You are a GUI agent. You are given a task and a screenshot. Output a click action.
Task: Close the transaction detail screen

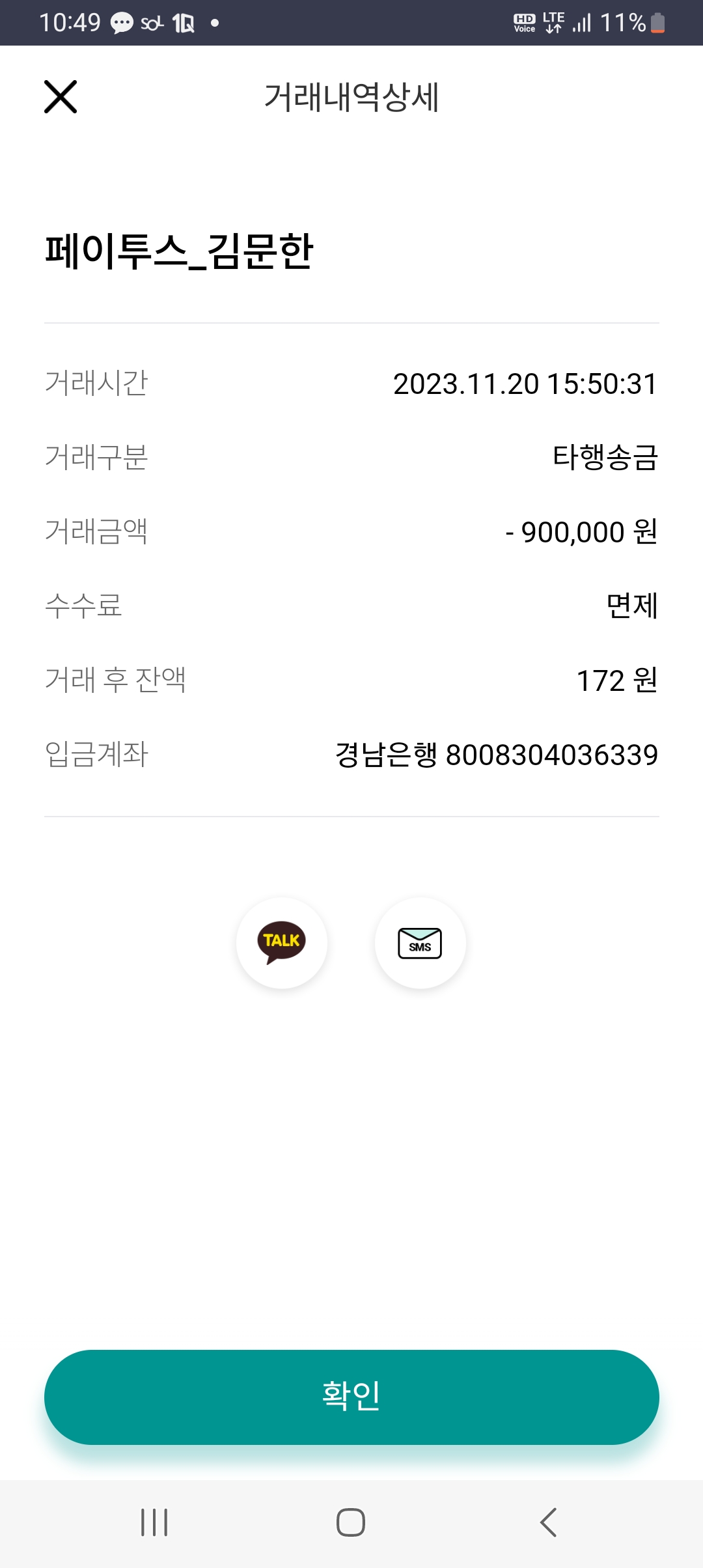(x=61, y=97)
